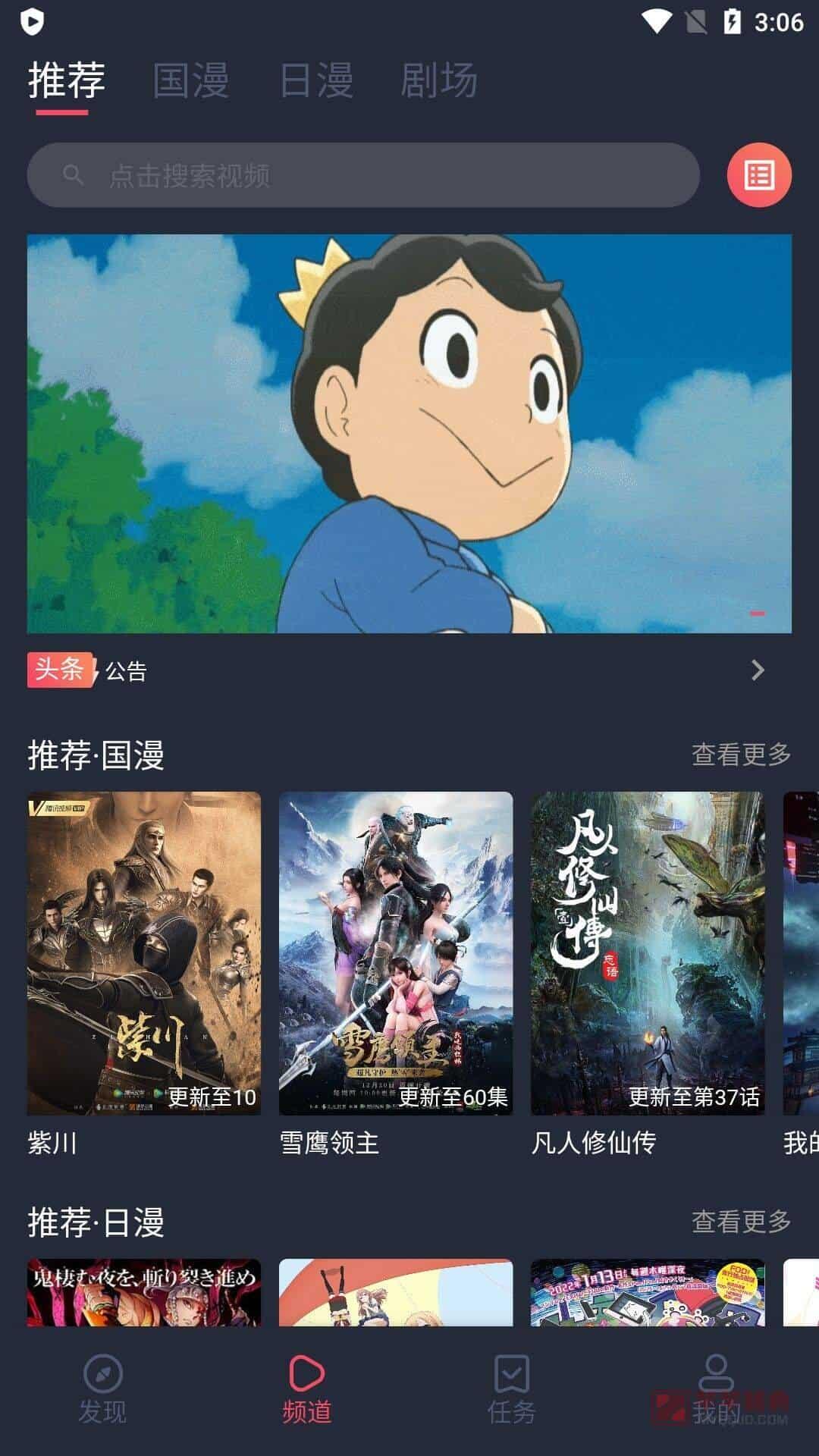Viewport: 819px width, 1456px height.
Task: Switch to the 剧场 top tab
Action: point(439,80)
